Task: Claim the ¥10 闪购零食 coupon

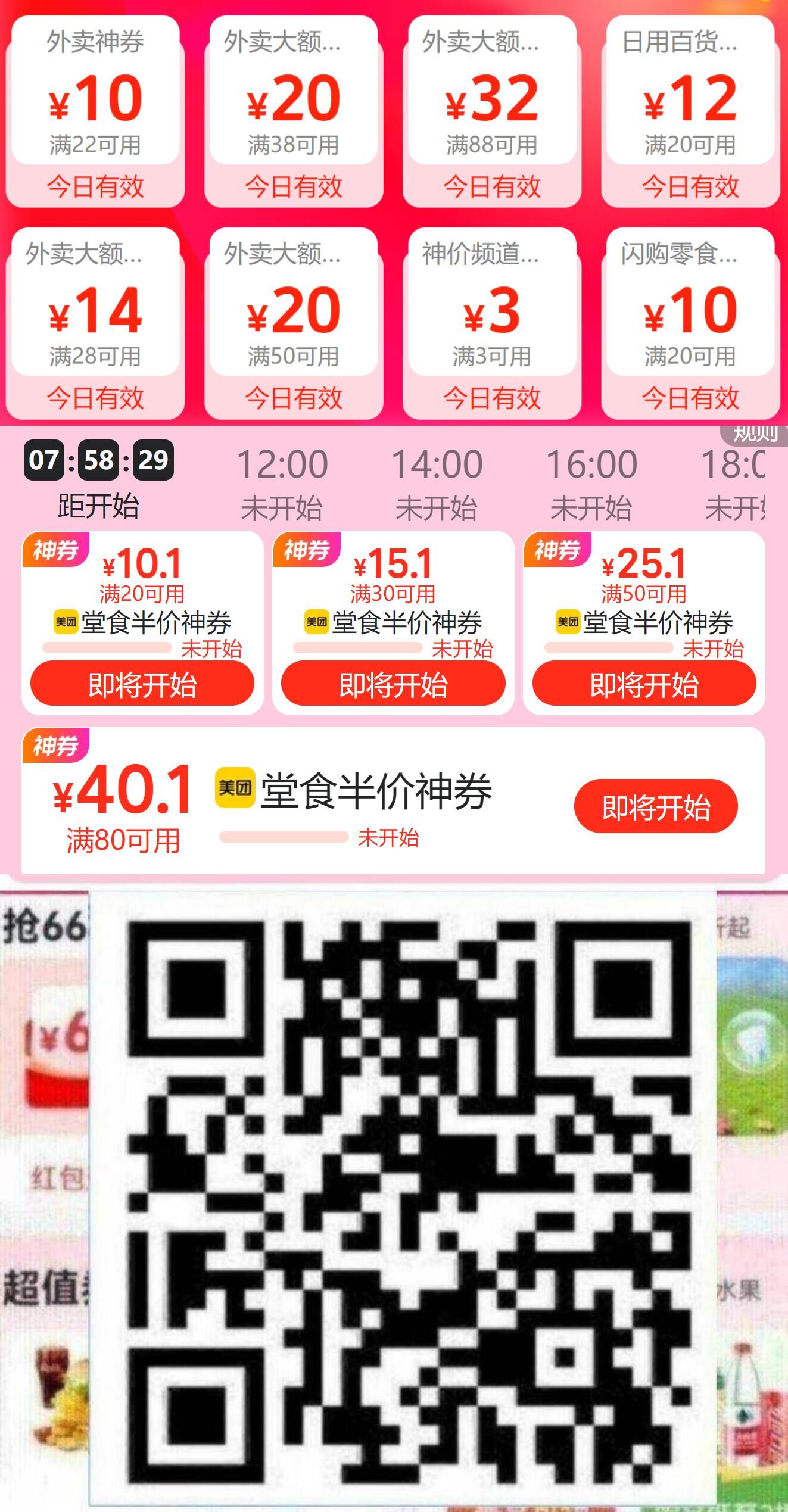Action: point(690,323)
